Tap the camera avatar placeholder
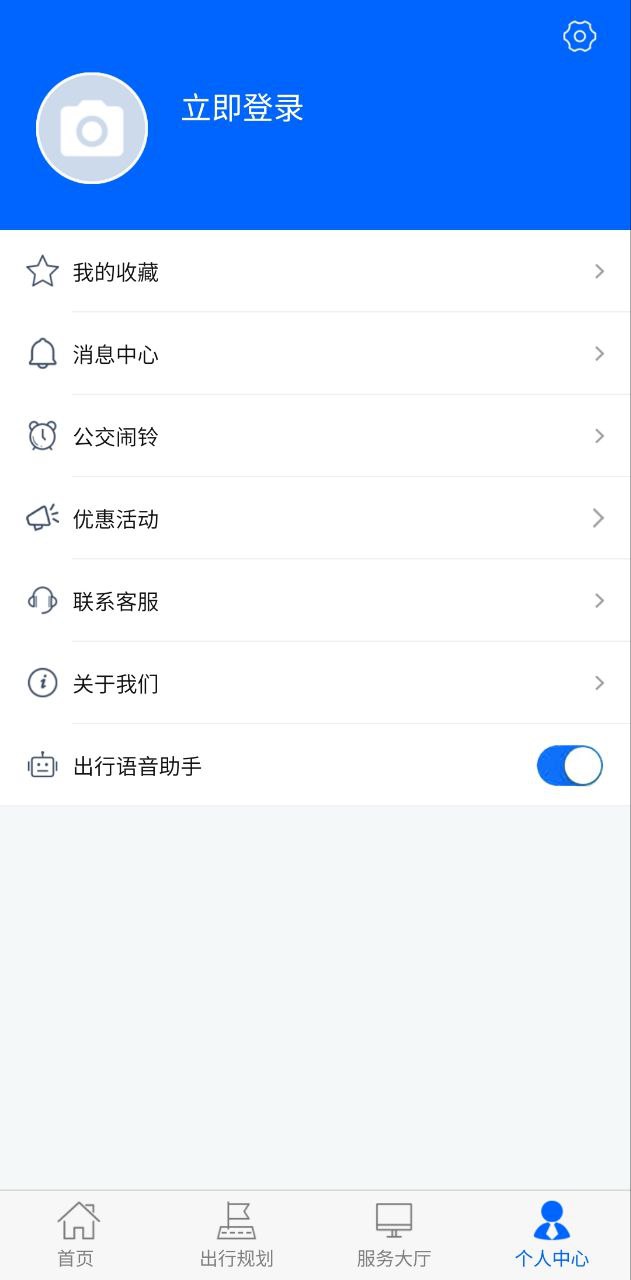The width and height of the screenshot is (631, 1280). pos(92,128)
